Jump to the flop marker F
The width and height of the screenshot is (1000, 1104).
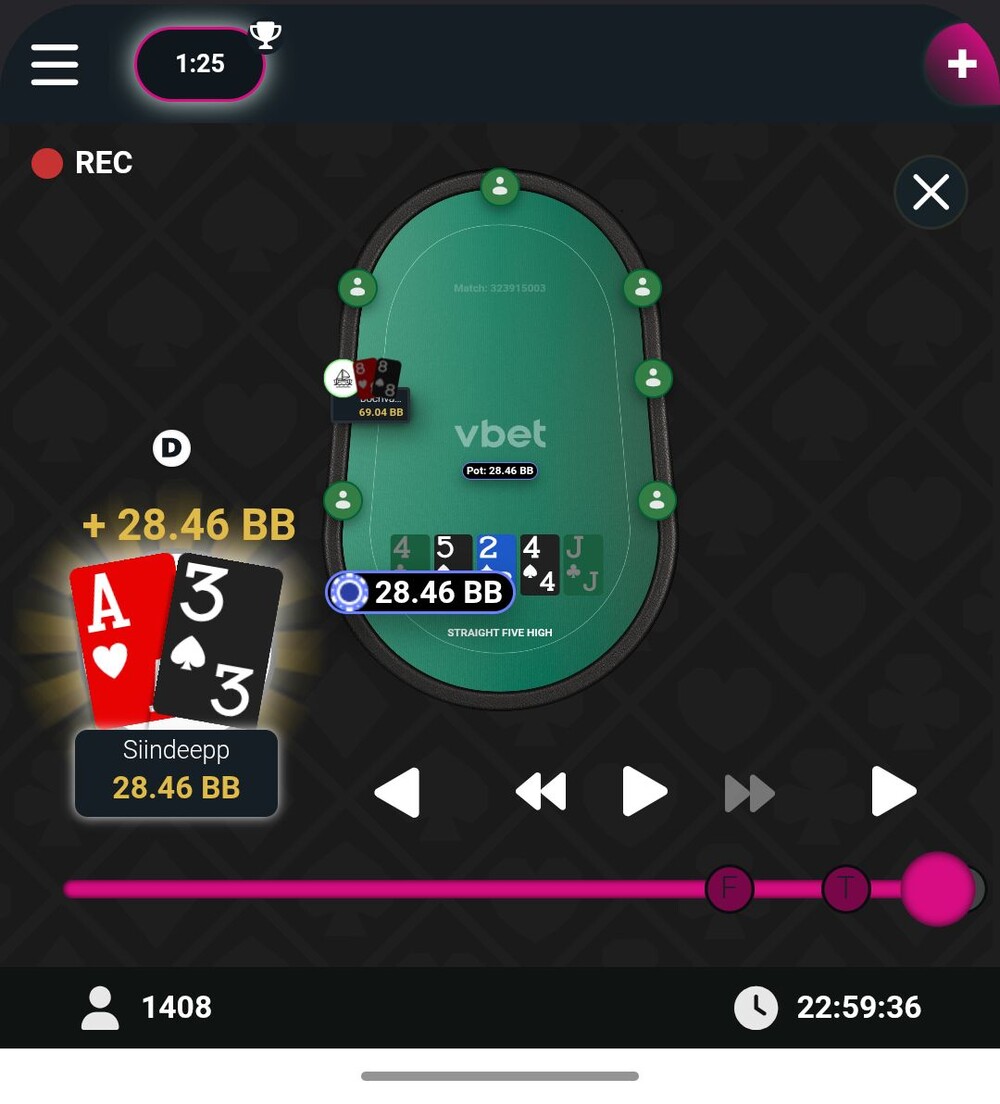[x=729, y=889]
